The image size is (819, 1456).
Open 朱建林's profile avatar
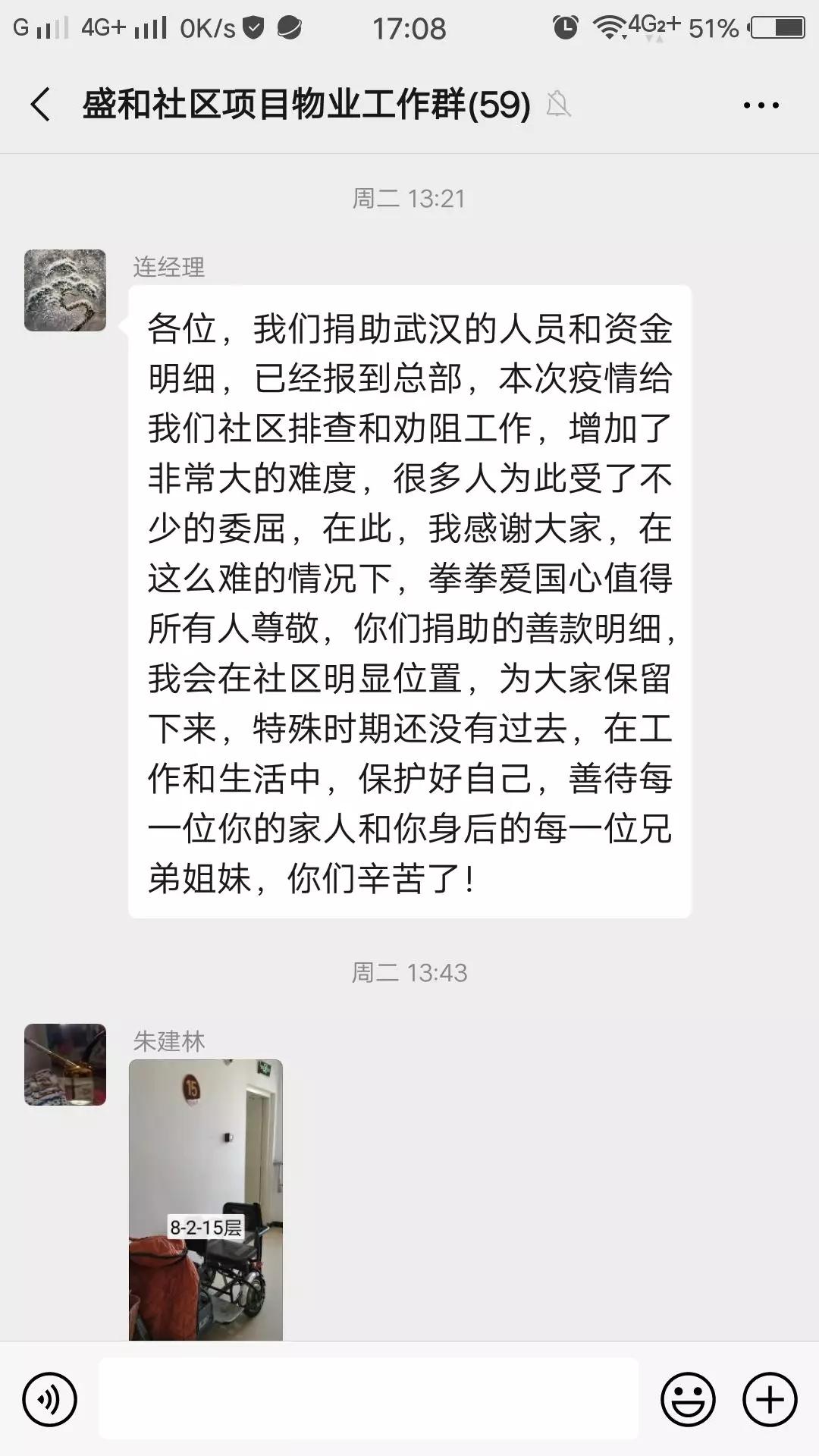tap(65, 1064)
